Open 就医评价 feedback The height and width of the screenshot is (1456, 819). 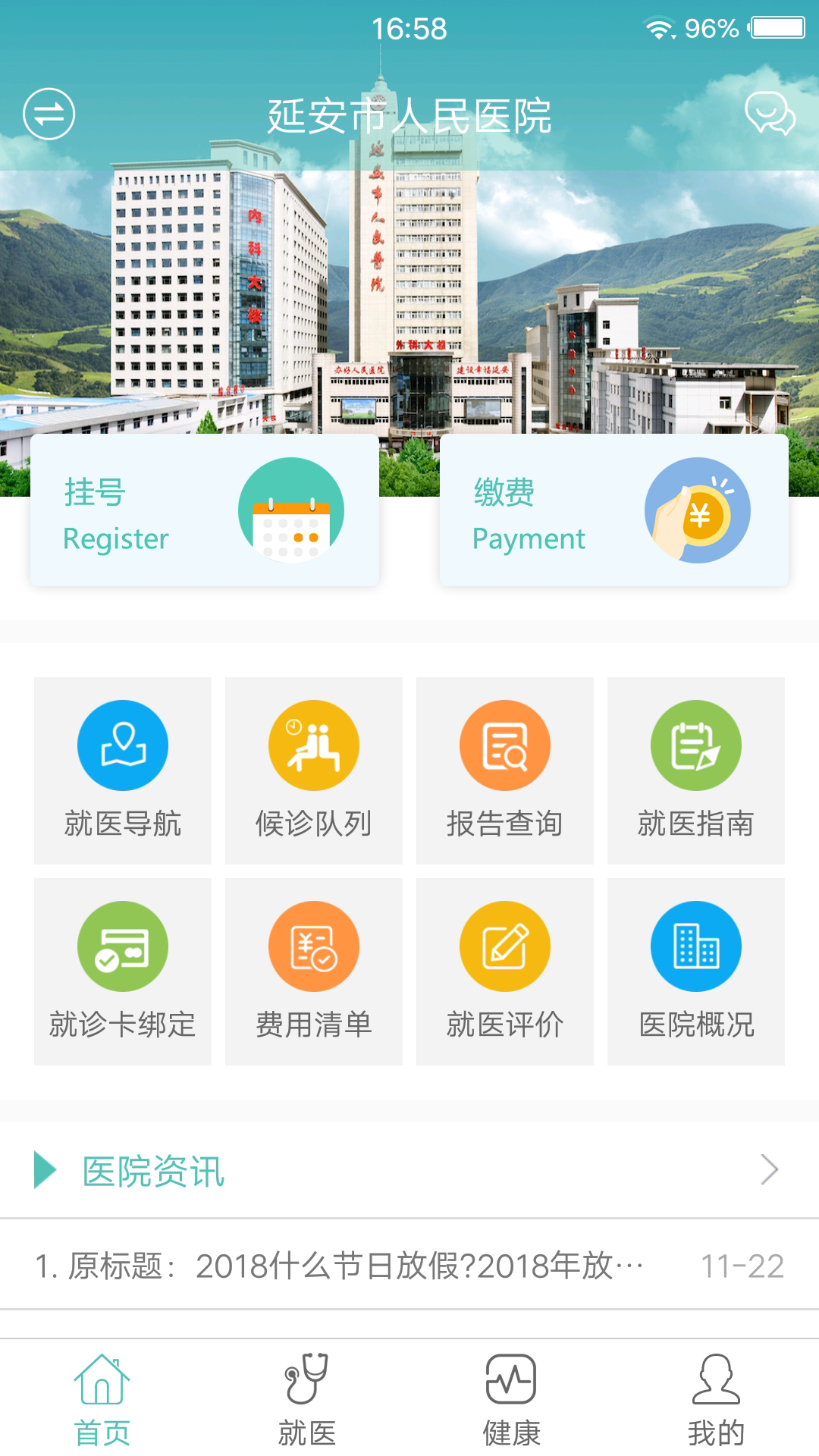pyautogui.click(x=505, y=971)
